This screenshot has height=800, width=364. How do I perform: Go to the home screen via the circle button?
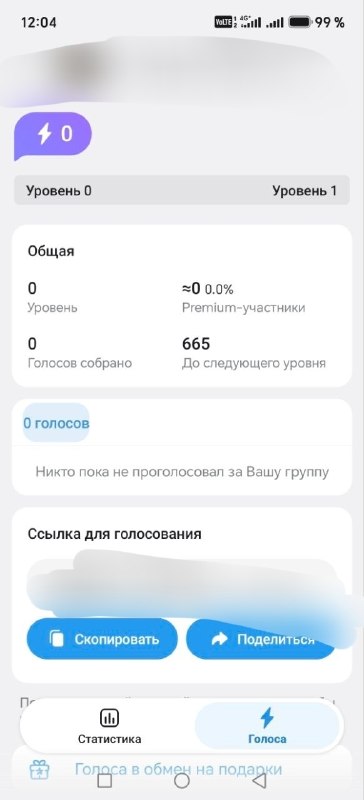pos(182,781)
